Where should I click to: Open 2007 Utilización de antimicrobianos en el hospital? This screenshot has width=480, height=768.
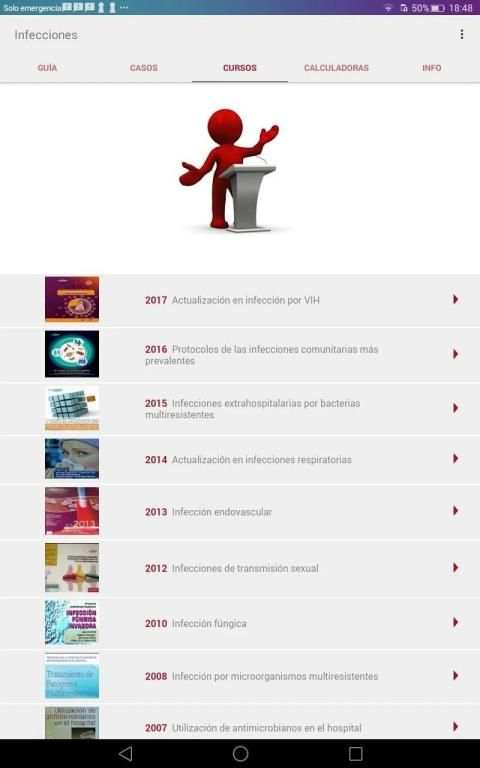pos(240,722)
